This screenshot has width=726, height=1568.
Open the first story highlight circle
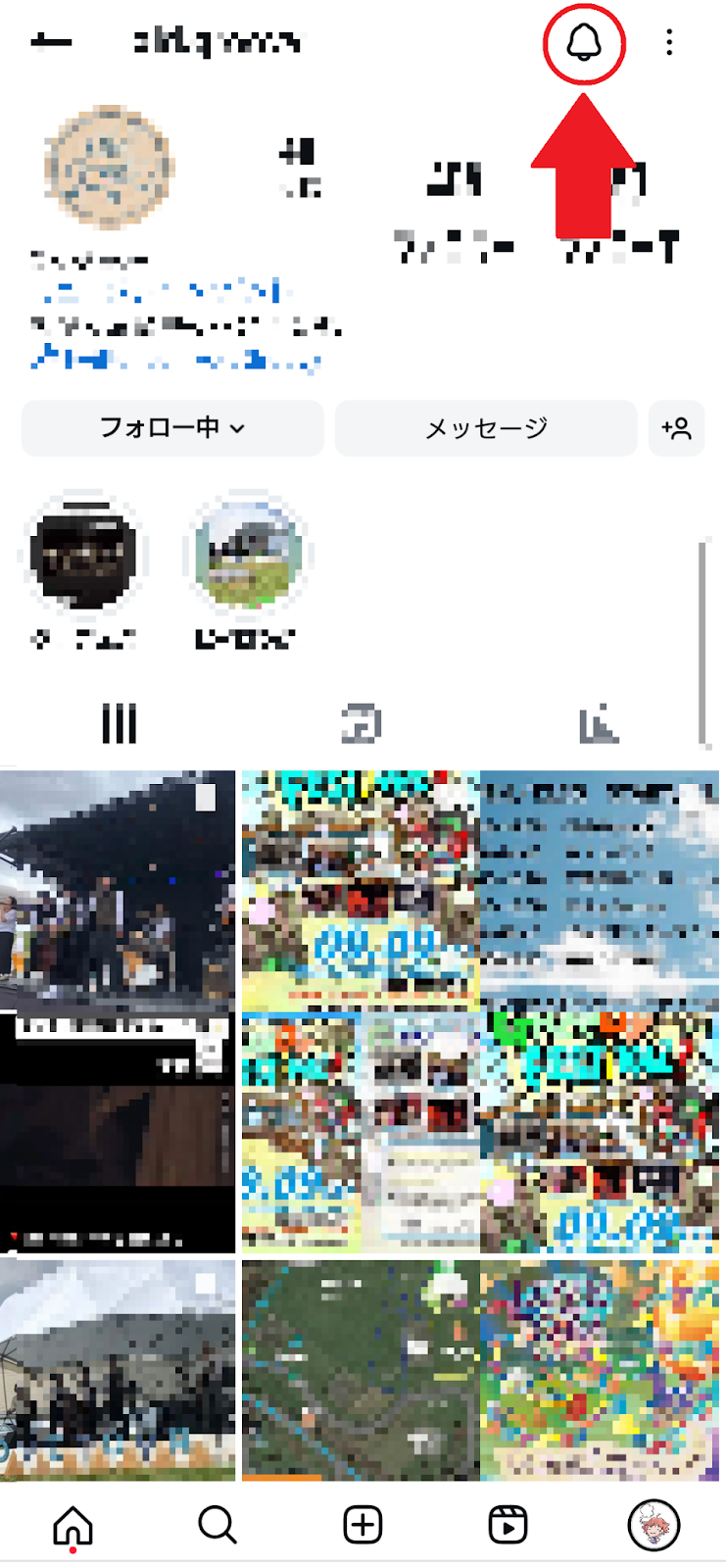(x=84, y=554)
